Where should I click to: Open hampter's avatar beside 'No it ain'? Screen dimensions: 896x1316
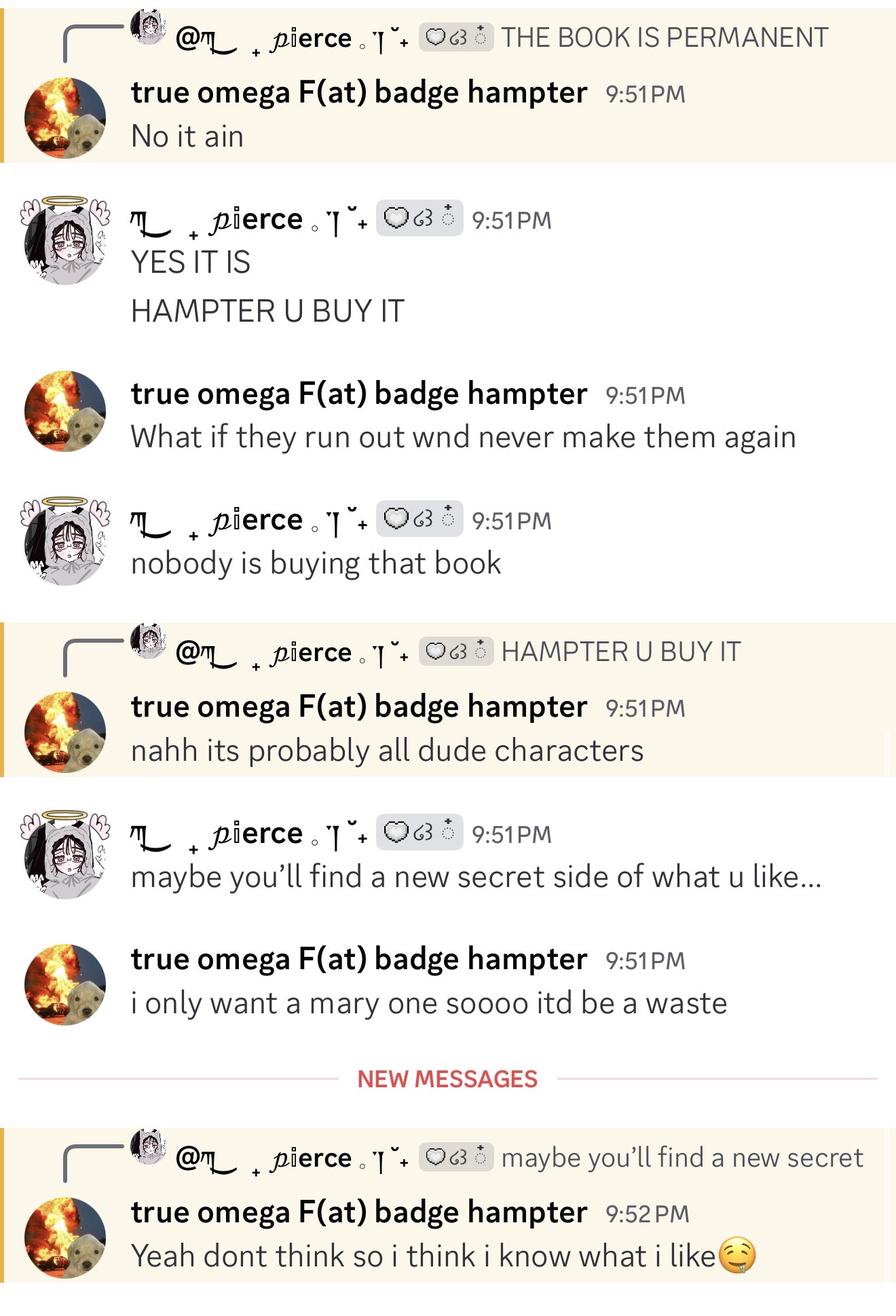pos(65,118)
